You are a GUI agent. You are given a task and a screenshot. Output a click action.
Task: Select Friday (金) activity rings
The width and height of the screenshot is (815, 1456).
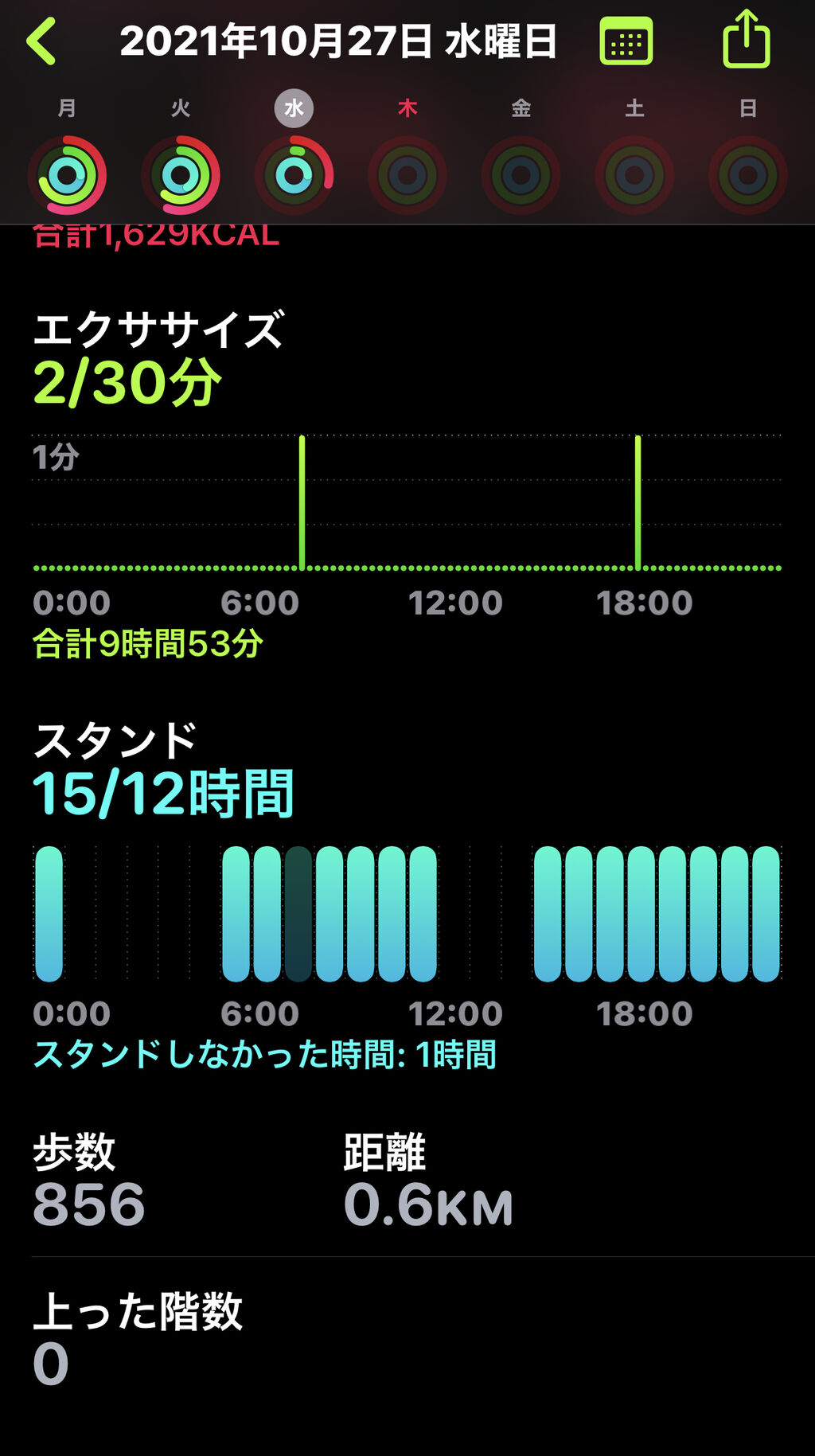(x=521, y=175)
